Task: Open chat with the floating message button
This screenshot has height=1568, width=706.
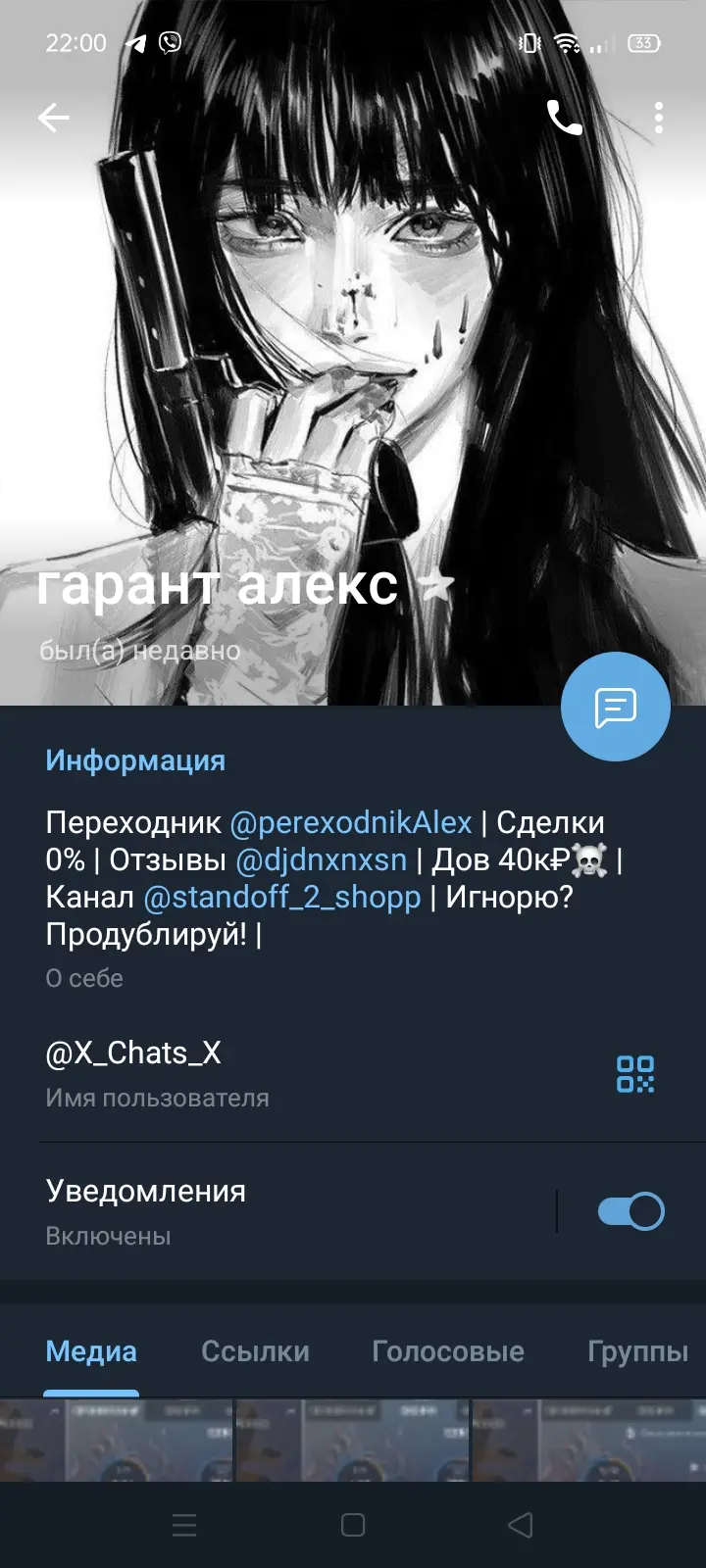Action: click(616, 707)
